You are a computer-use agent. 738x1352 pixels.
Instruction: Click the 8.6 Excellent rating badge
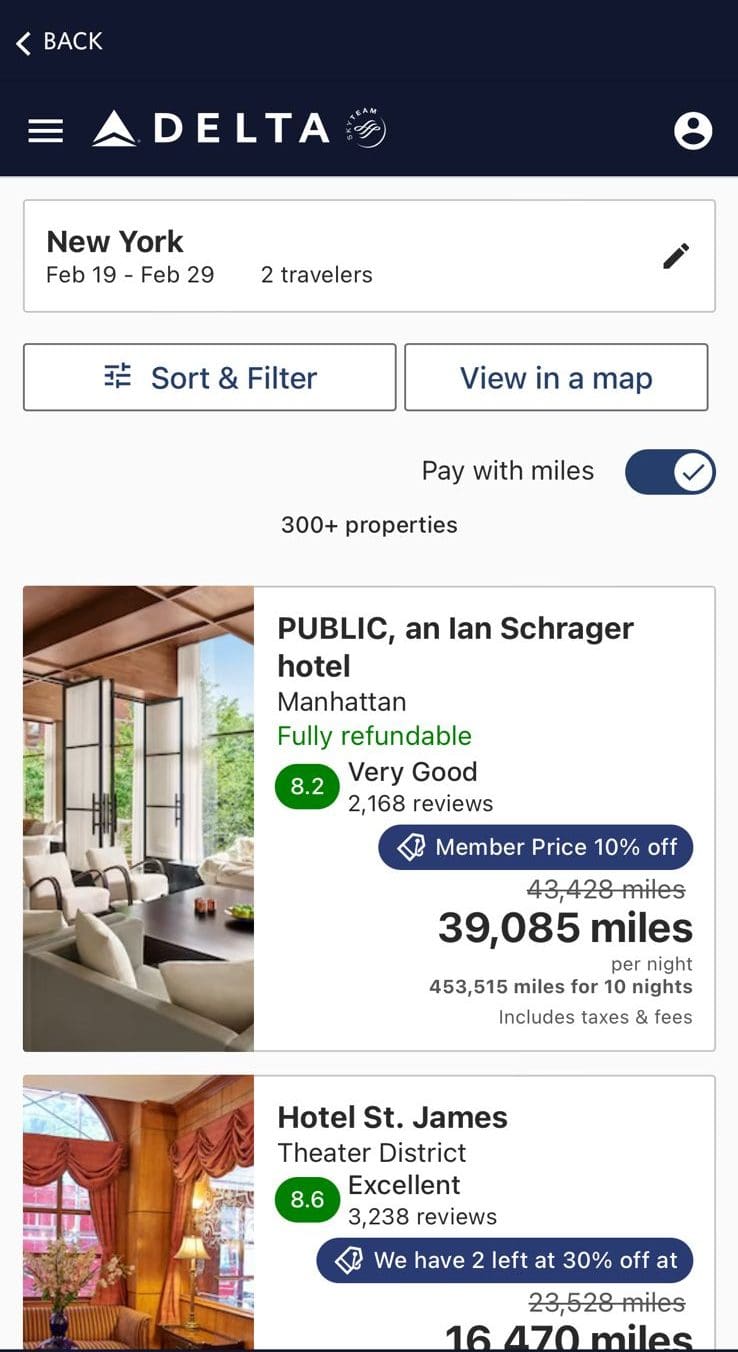coord(306,1200)
